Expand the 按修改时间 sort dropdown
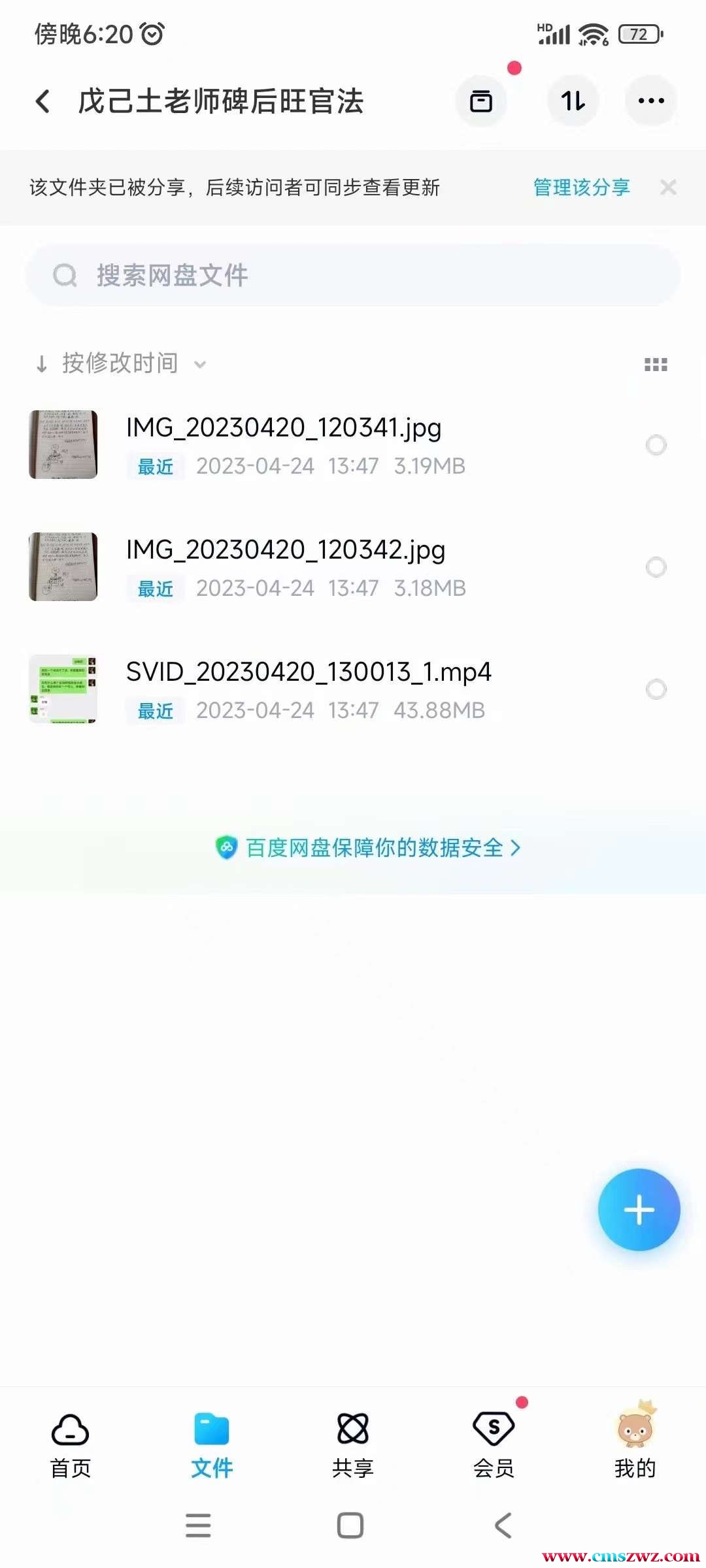706x1568 pixels. [x=121, y=363]
